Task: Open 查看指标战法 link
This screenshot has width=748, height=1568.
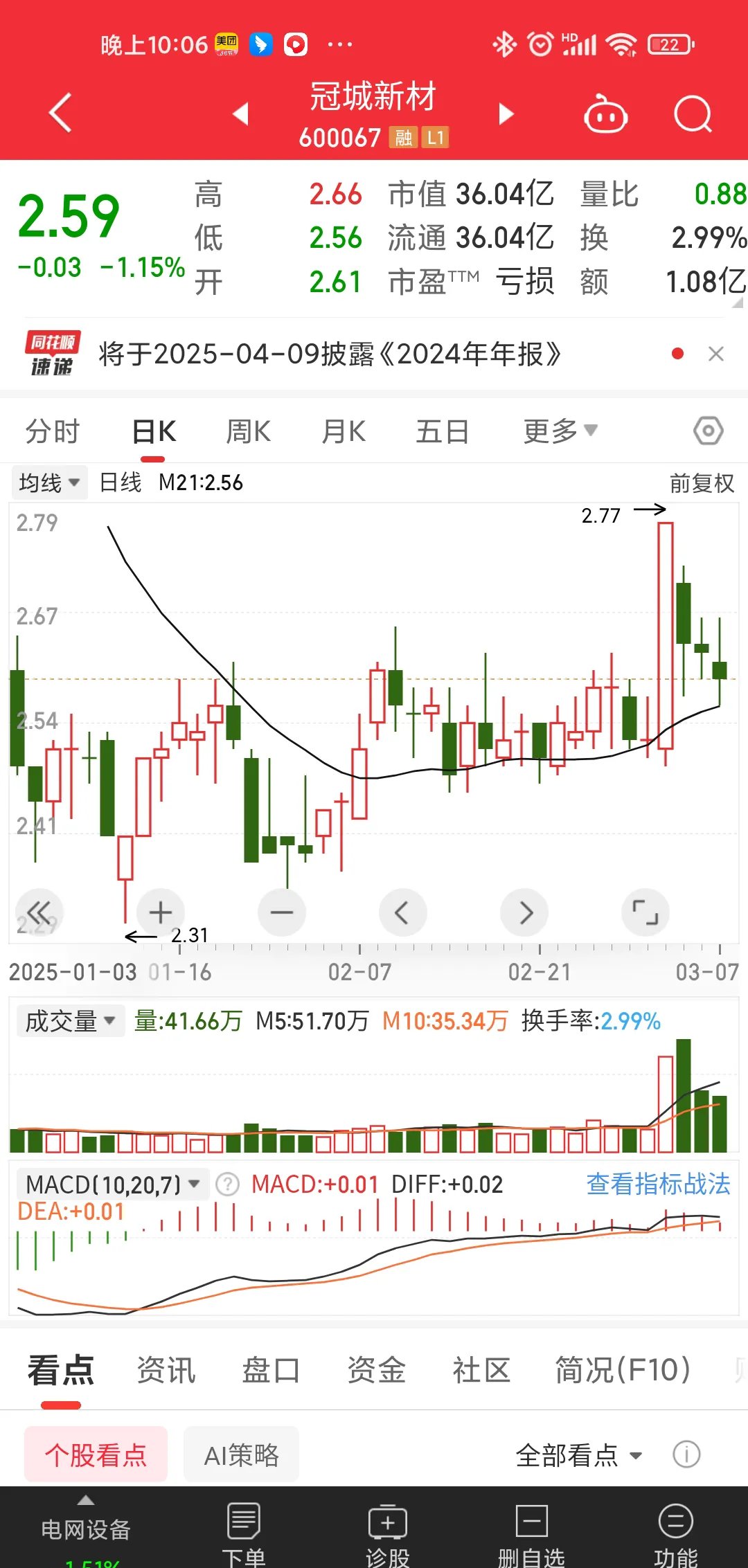Action: point(658,1184)
